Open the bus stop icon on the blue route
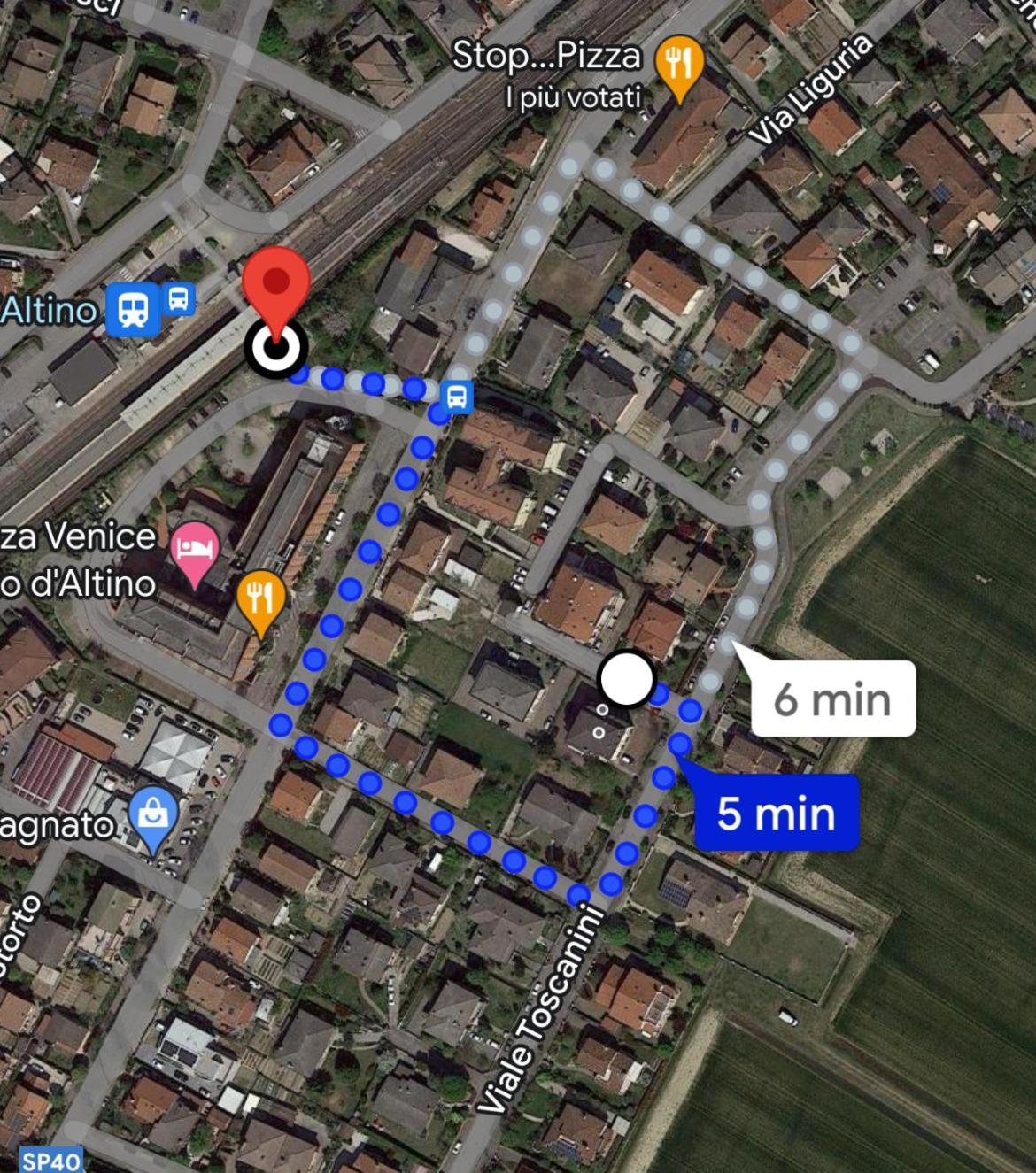Screen dimensions: 1036x1173 [x=457, y=397]
